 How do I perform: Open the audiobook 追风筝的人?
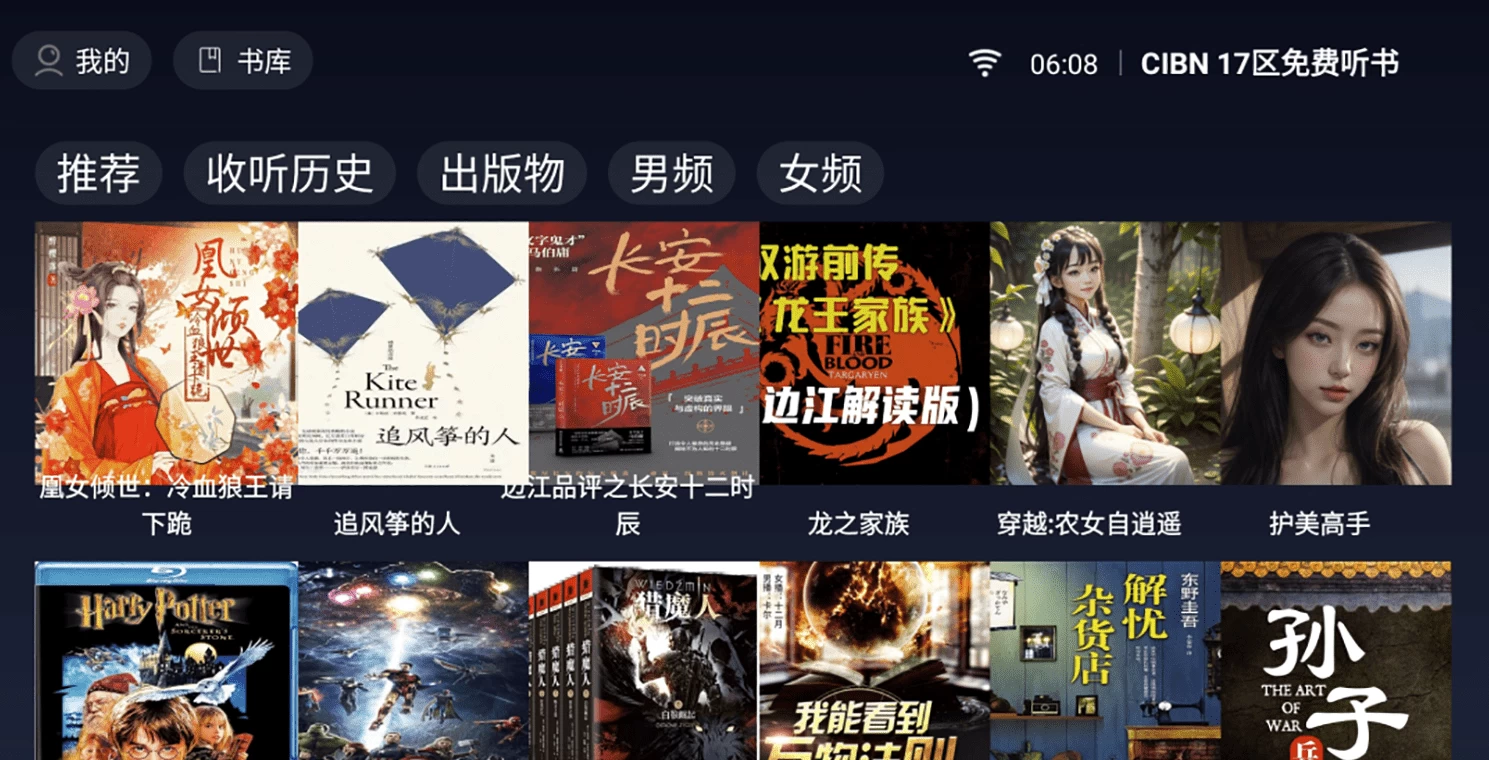click(413, 353)
